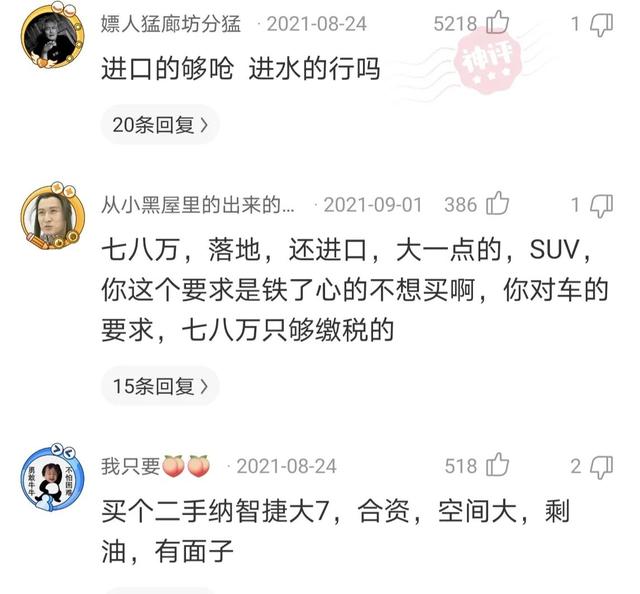Open 嫖人猛廊坊分猛's profile avatar
This screenshot has height=594, width=640.
click(x=52, y=37)
